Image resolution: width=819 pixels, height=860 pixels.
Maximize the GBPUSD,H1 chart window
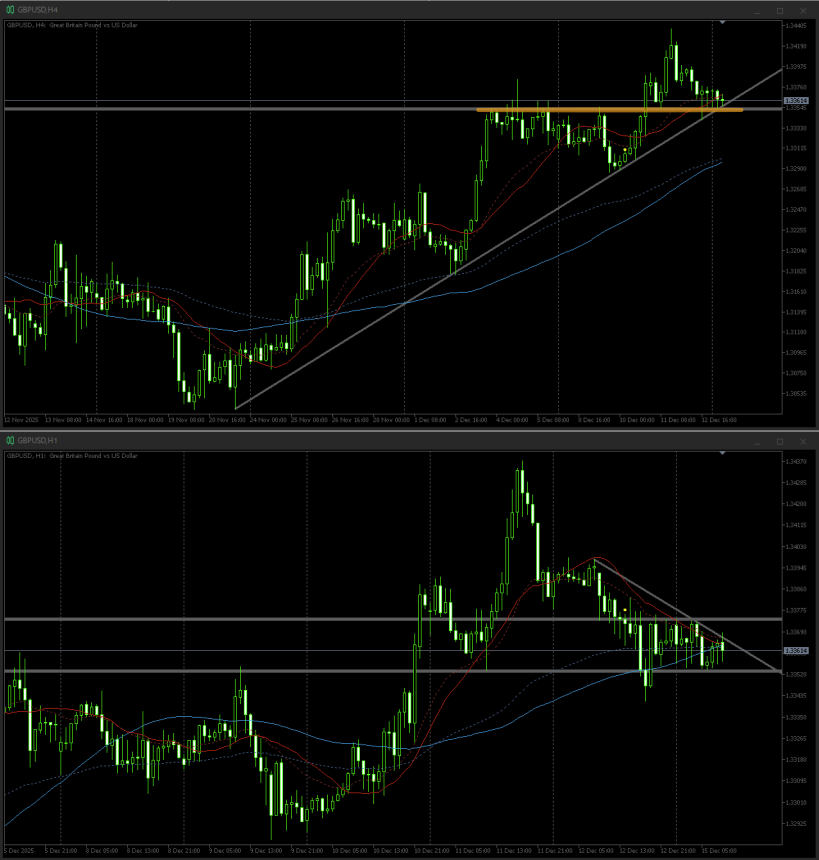[x=780, y=440]
